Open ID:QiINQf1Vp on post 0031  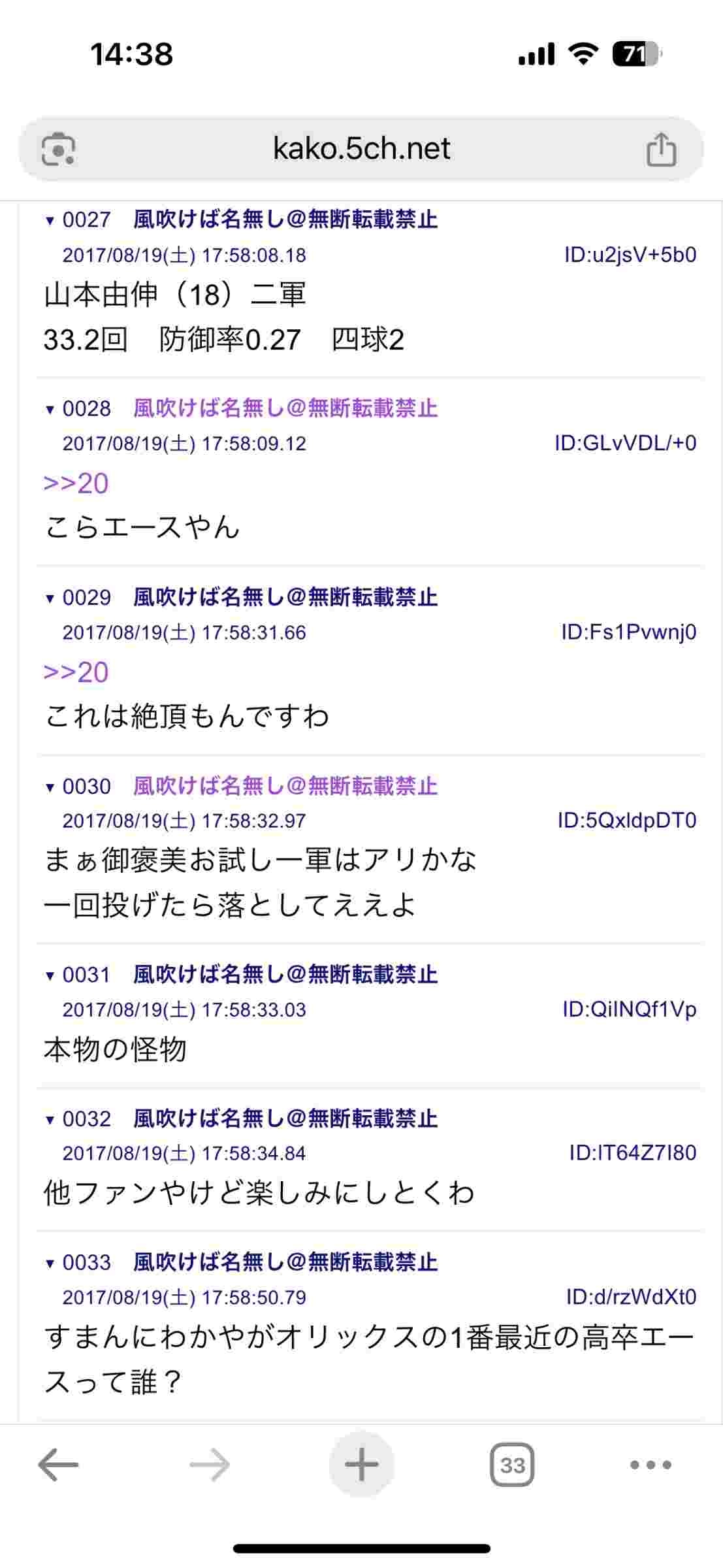(x=630, y=1009)
